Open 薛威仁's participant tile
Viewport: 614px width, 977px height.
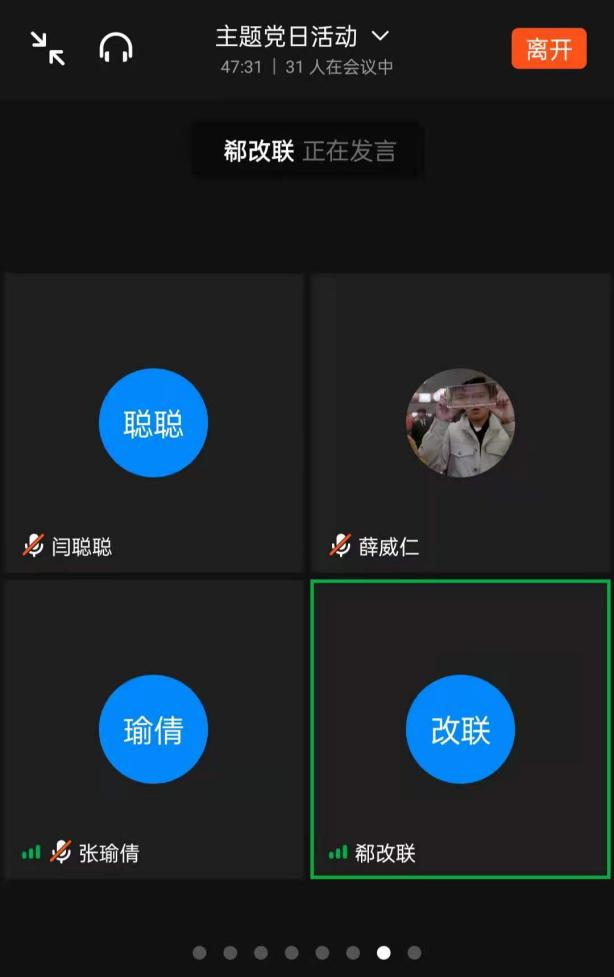[x=460, y=423]
